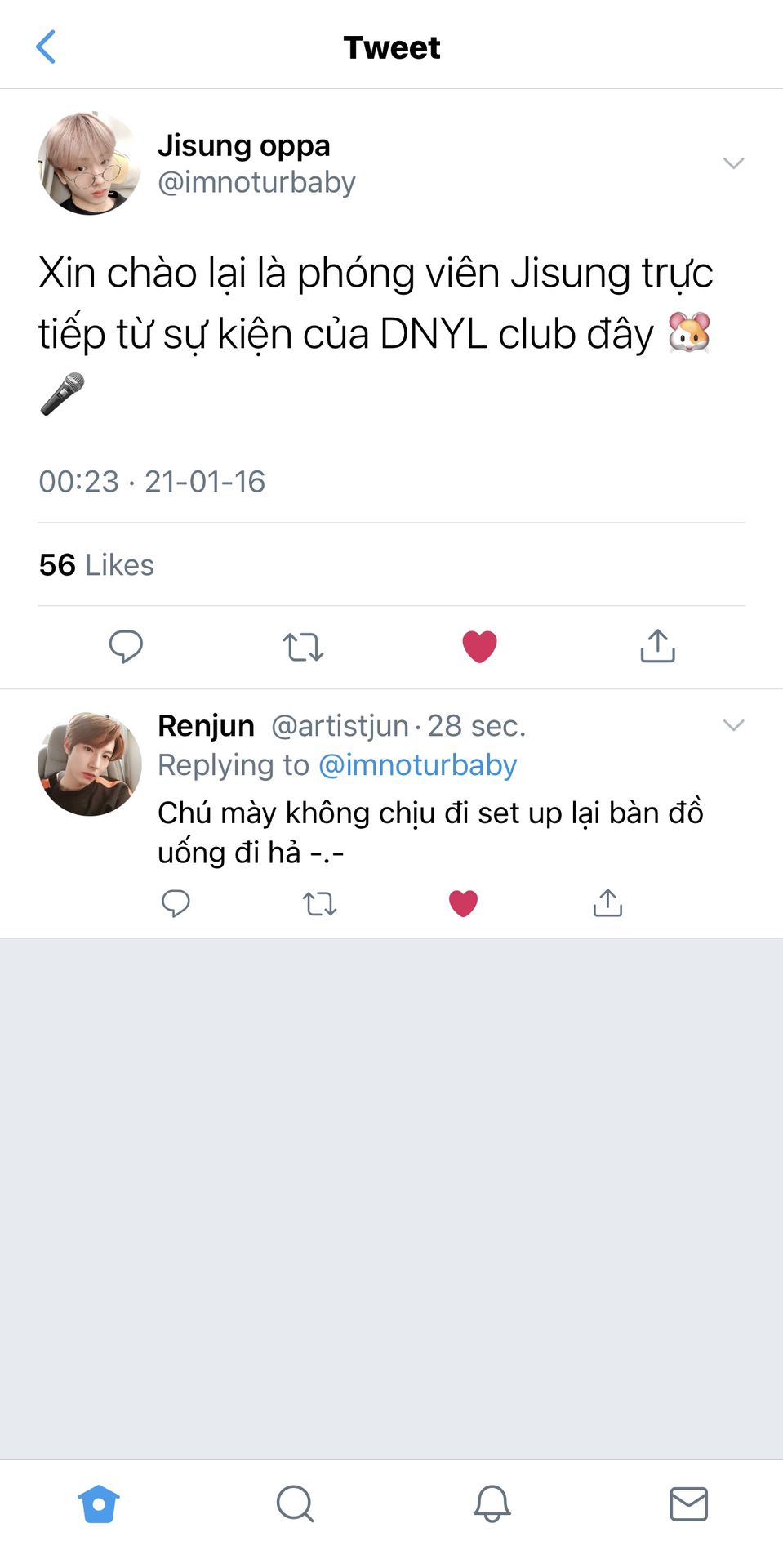Reply to Renjun's comment
The width and height of the screenshot is (783, 1568).
(176, 903)
